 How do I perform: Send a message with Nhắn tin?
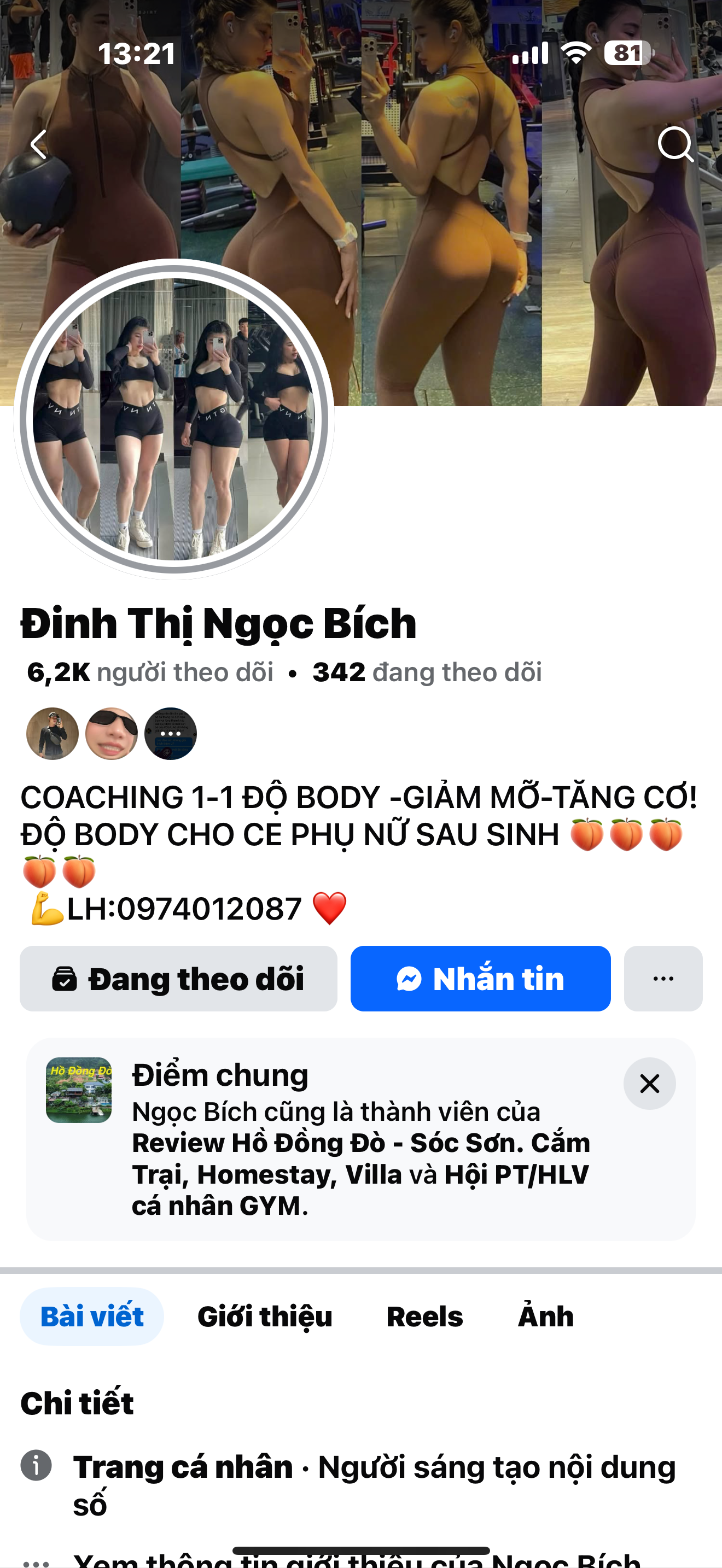(480, 979)
